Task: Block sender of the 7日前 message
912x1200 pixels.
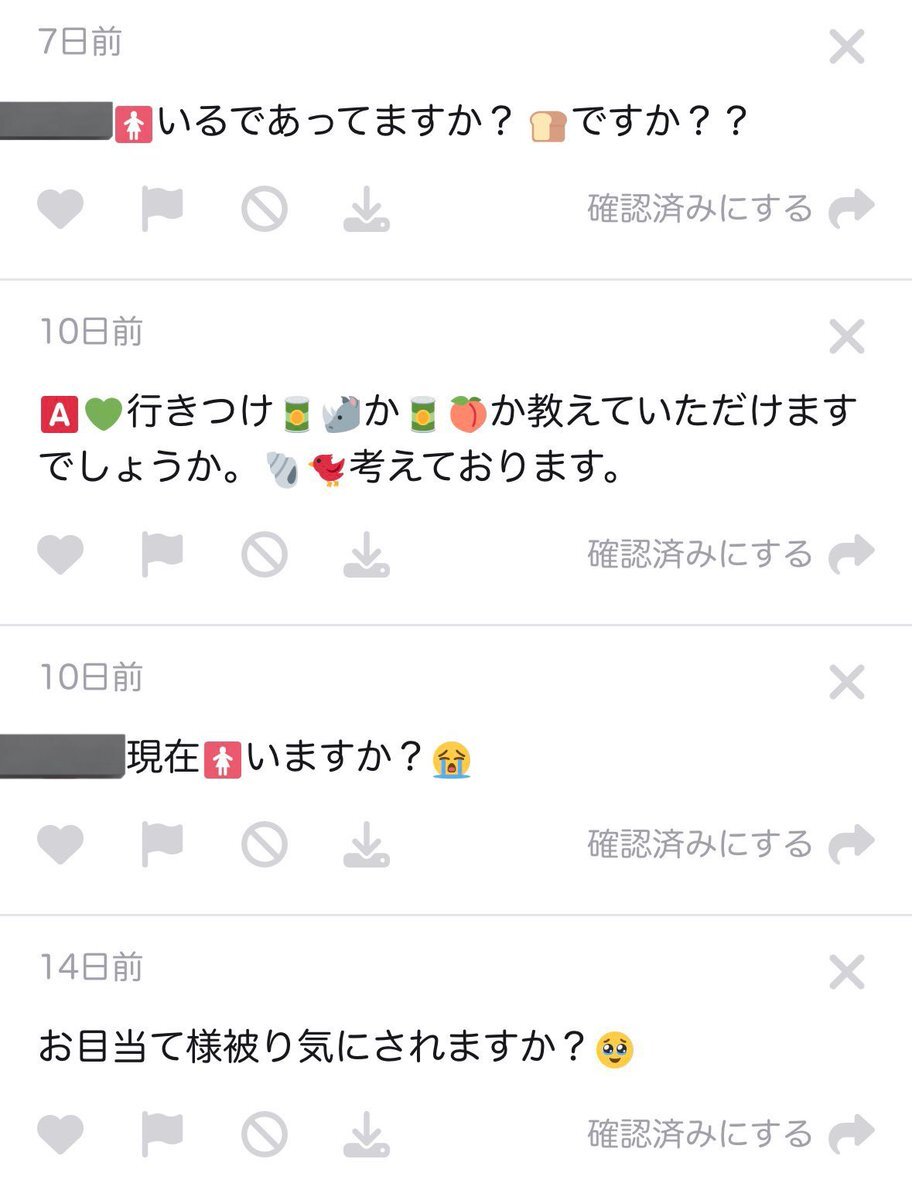Action: 264,209
